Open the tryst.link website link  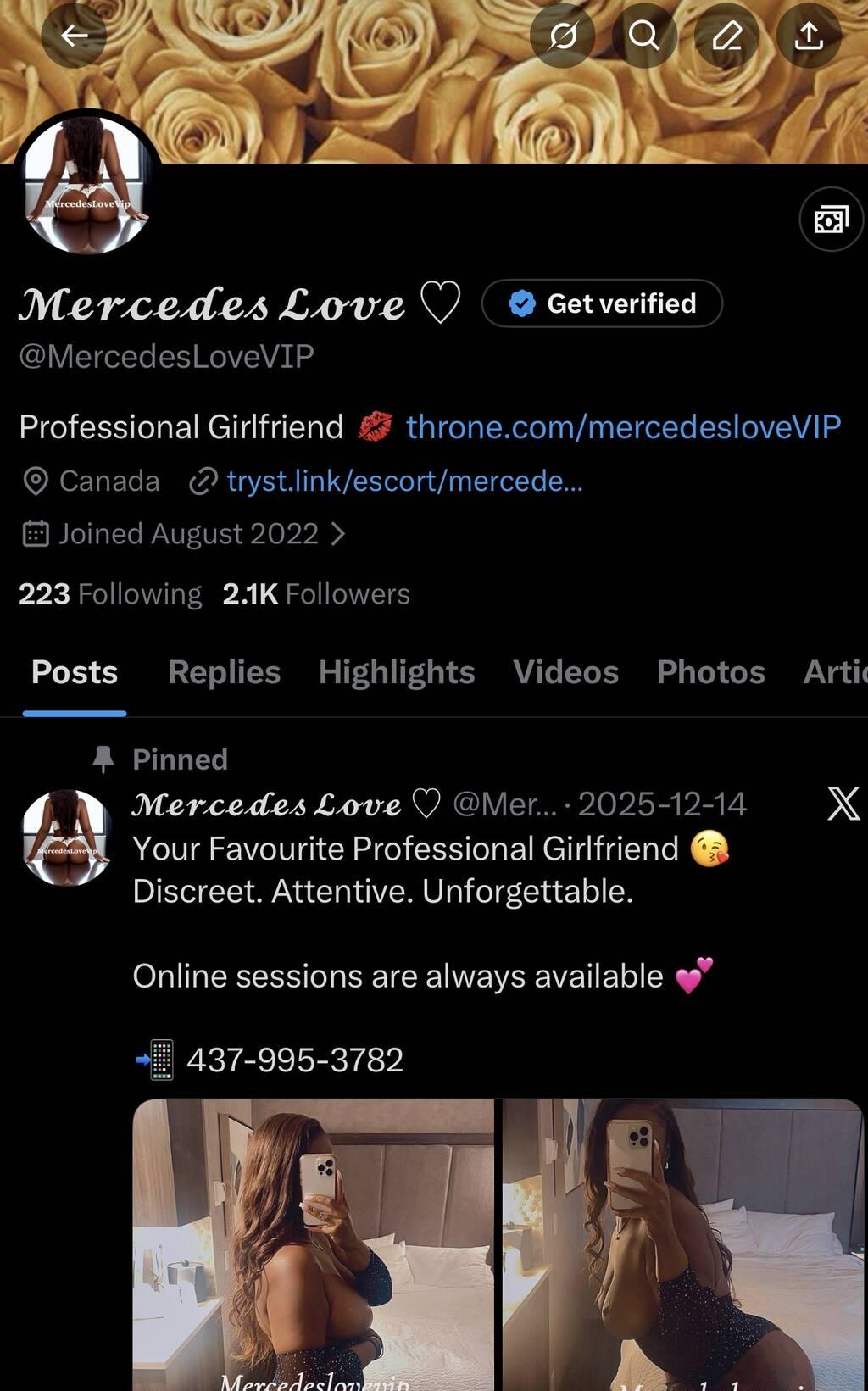pos(404,481)
